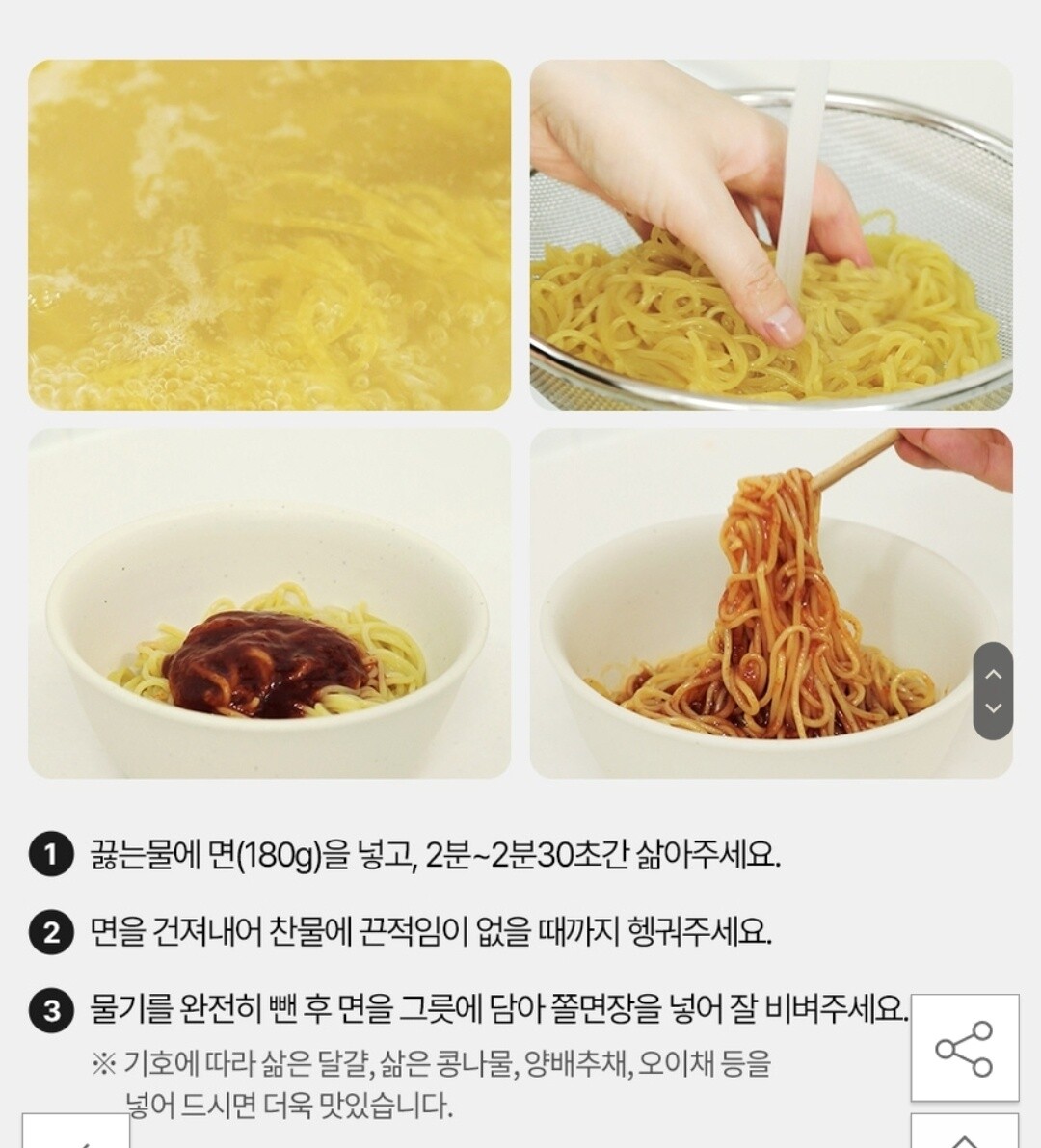Share this product page
This screenshot has height=1148, width=1041.
[964, 1048]
